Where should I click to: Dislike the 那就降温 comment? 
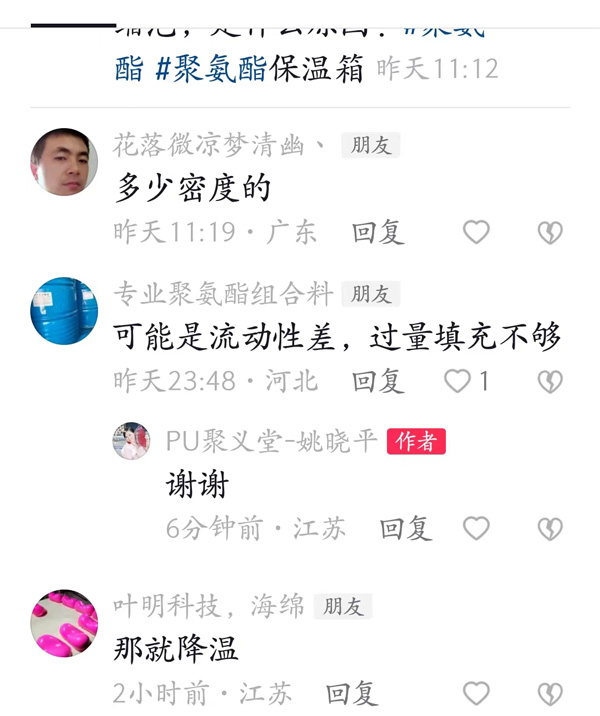pyautogui.click(x=549, y=693)
